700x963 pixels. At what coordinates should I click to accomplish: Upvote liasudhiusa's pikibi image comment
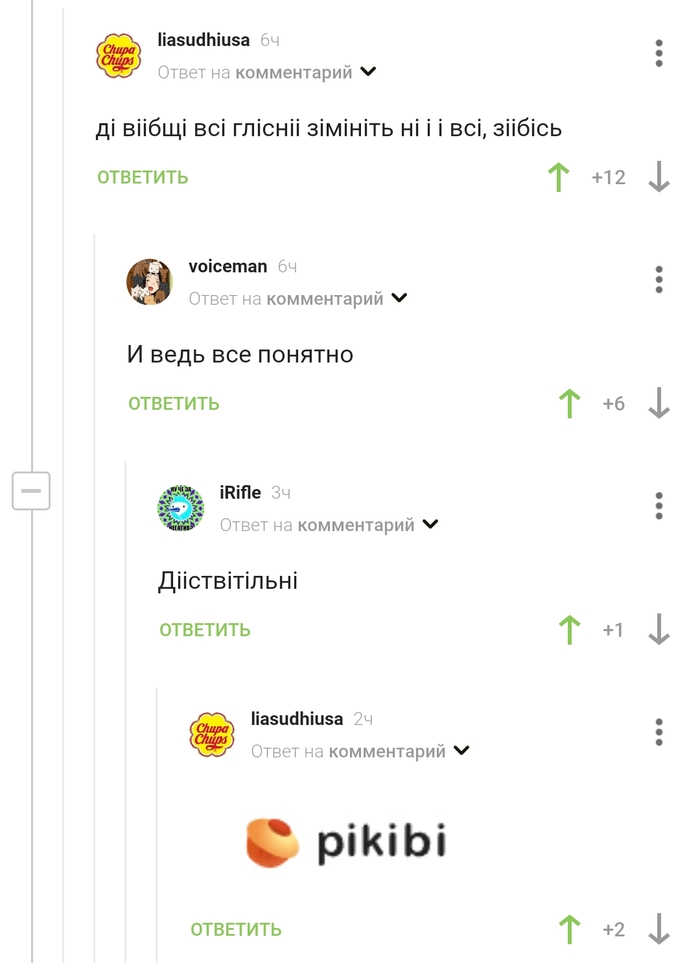569,930
